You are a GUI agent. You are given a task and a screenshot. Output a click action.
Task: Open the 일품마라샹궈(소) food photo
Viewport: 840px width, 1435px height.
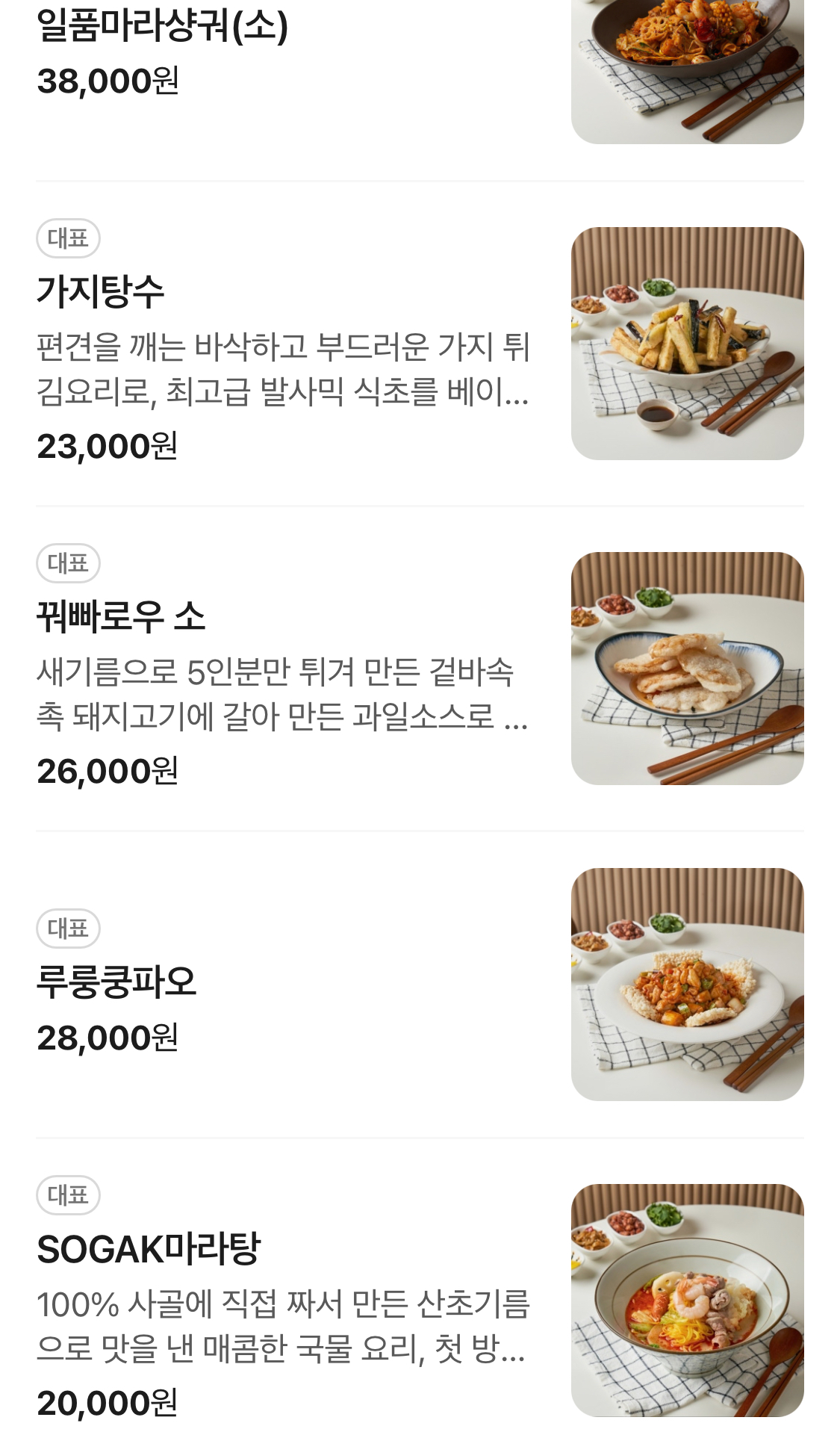click(687, 71)
